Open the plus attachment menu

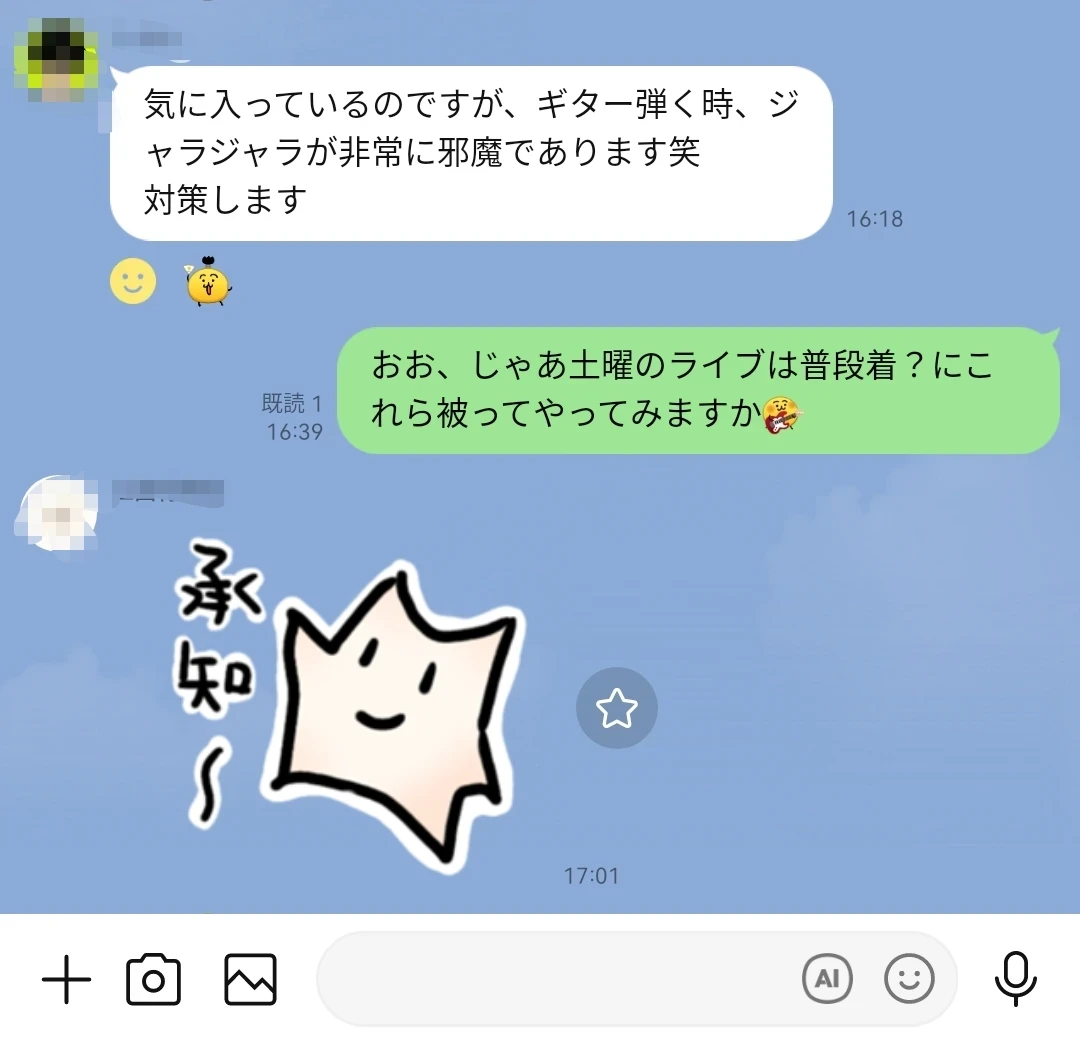66,980
